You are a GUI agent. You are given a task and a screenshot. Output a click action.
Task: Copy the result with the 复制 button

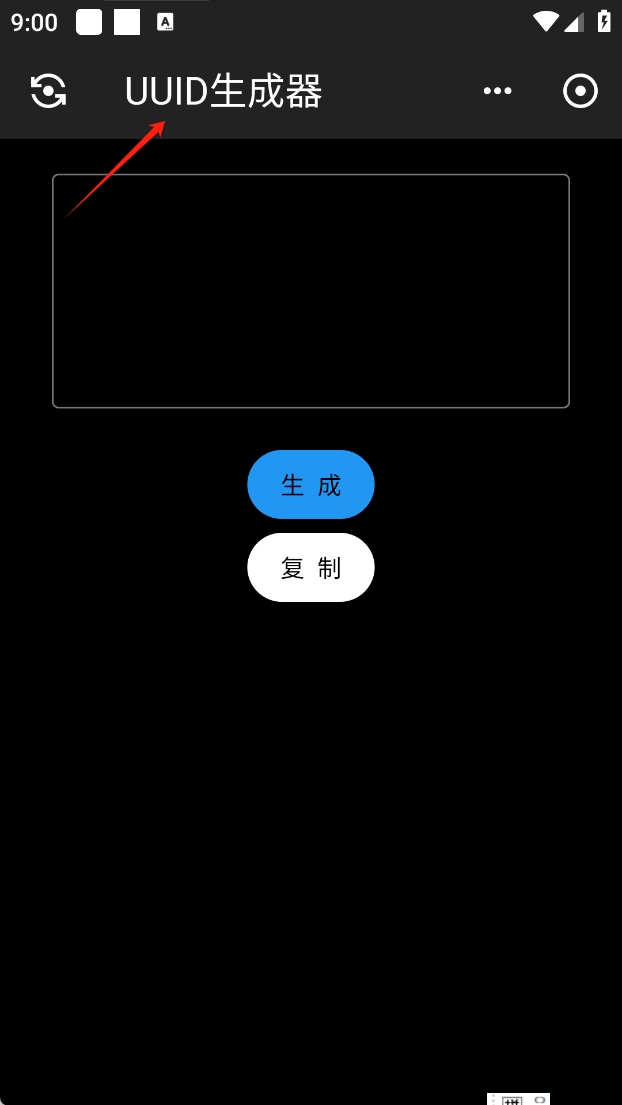311,568
